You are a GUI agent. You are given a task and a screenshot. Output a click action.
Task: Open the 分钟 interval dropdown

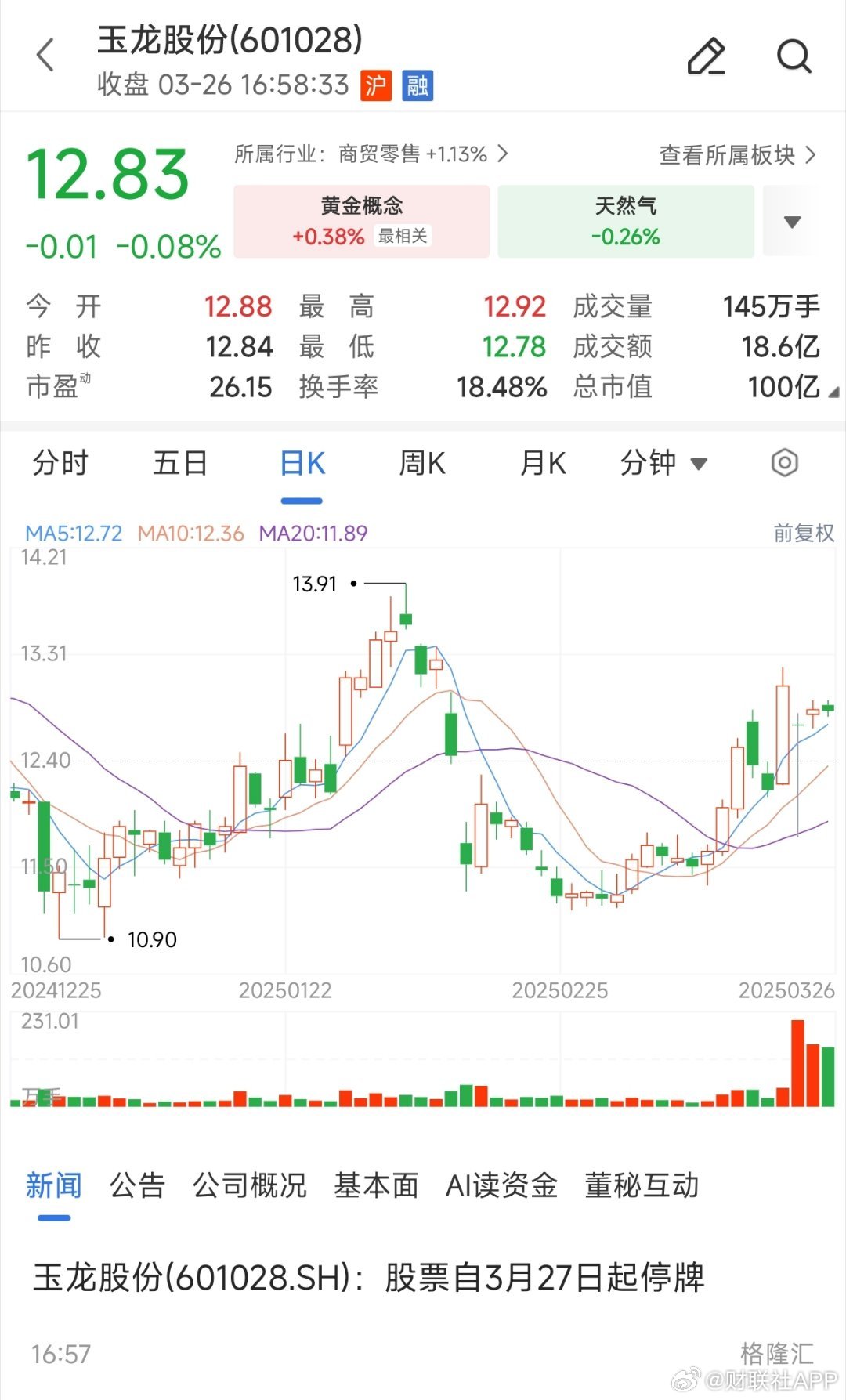[x=663, y=463]
